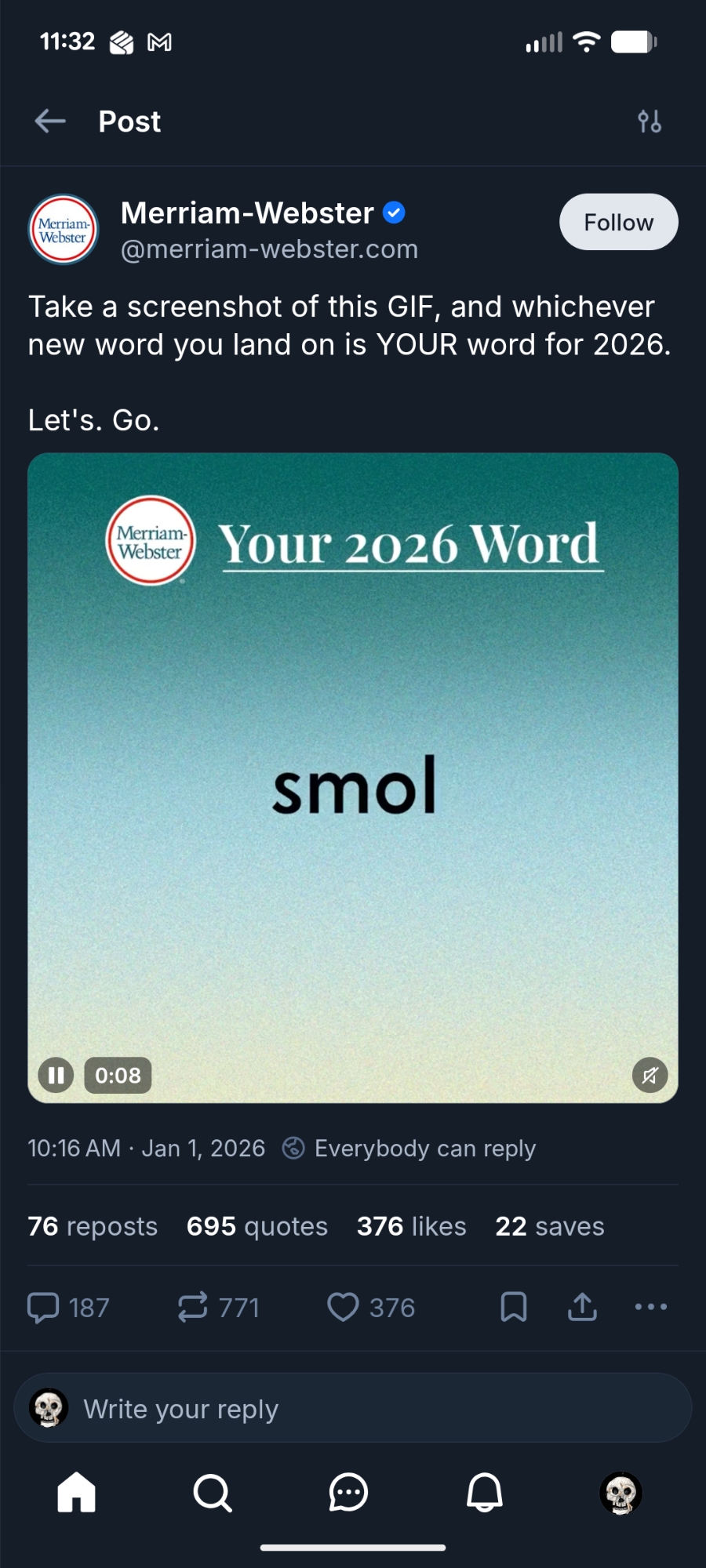View the 76 reposts list
706x1568 pixels.
coord(93,1226)
